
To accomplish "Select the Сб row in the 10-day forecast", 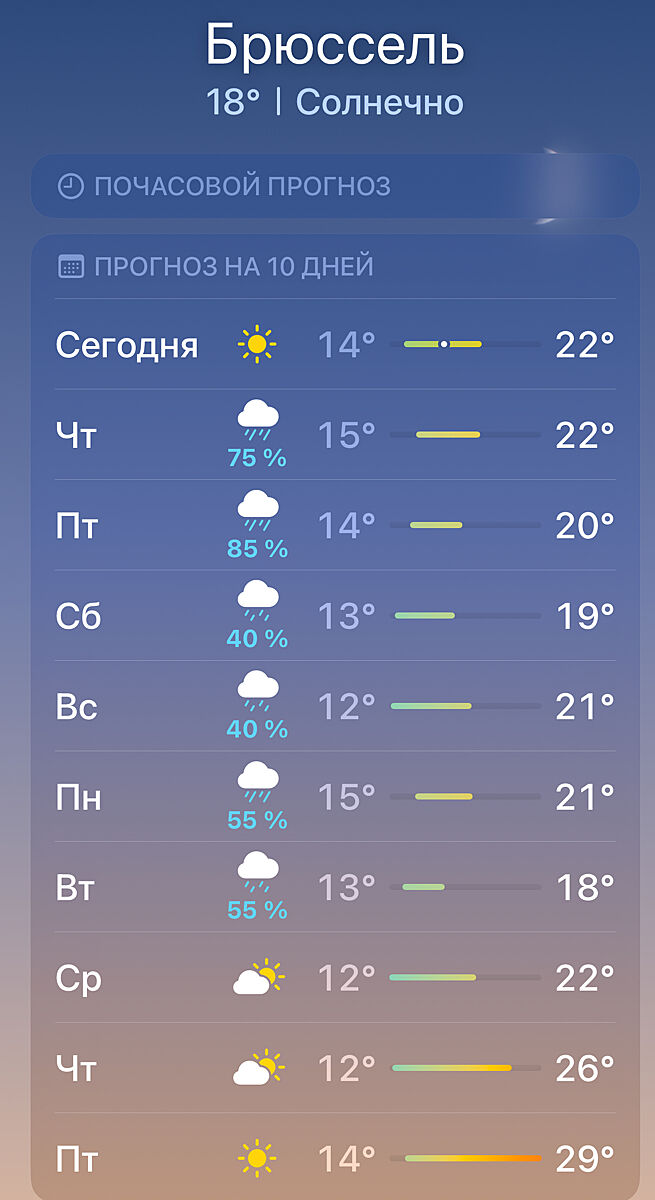I will point(334,617).
